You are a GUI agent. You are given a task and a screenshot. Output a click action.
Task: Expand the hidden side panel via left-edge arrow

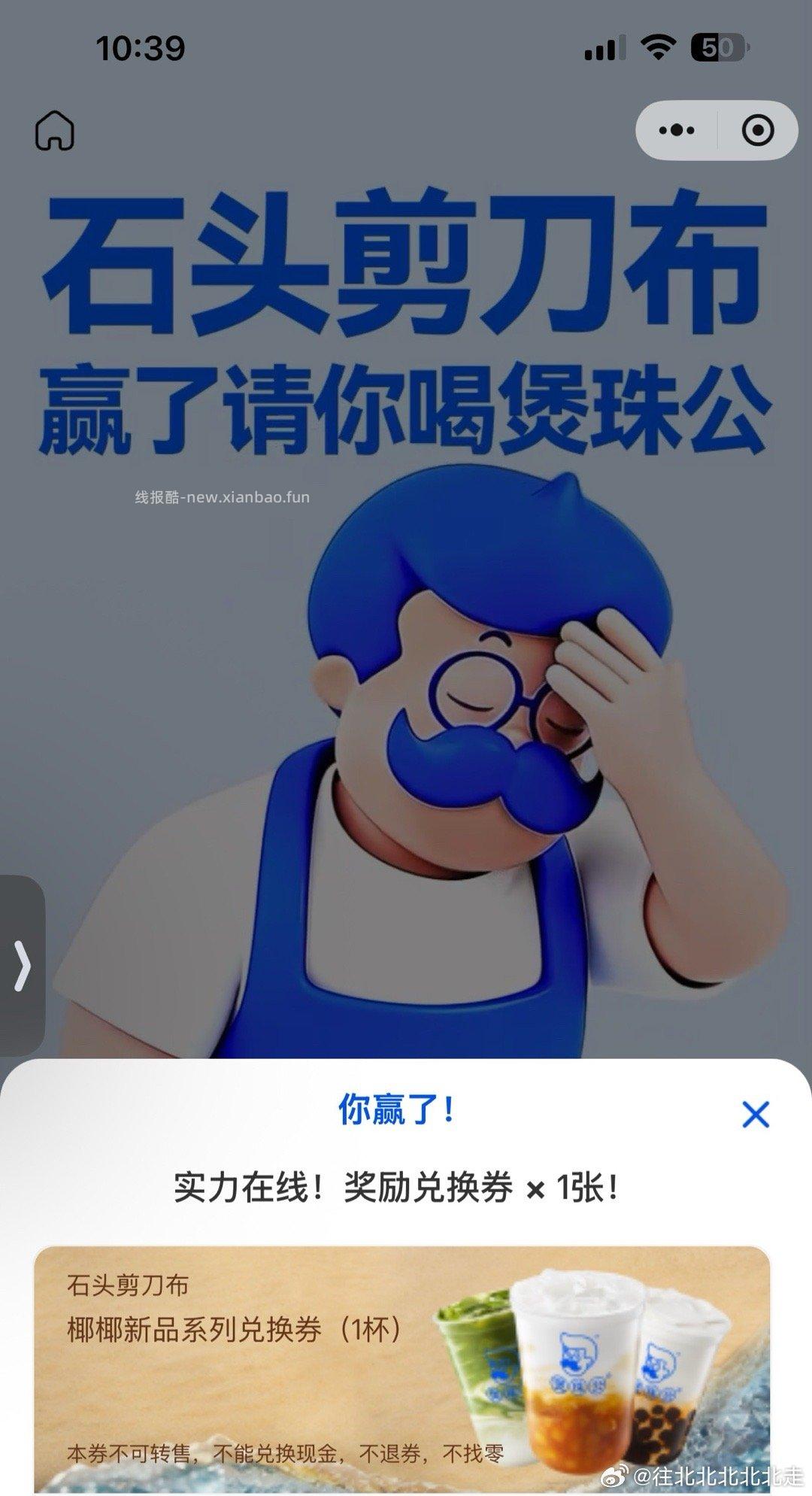click(x=23, y=965)
